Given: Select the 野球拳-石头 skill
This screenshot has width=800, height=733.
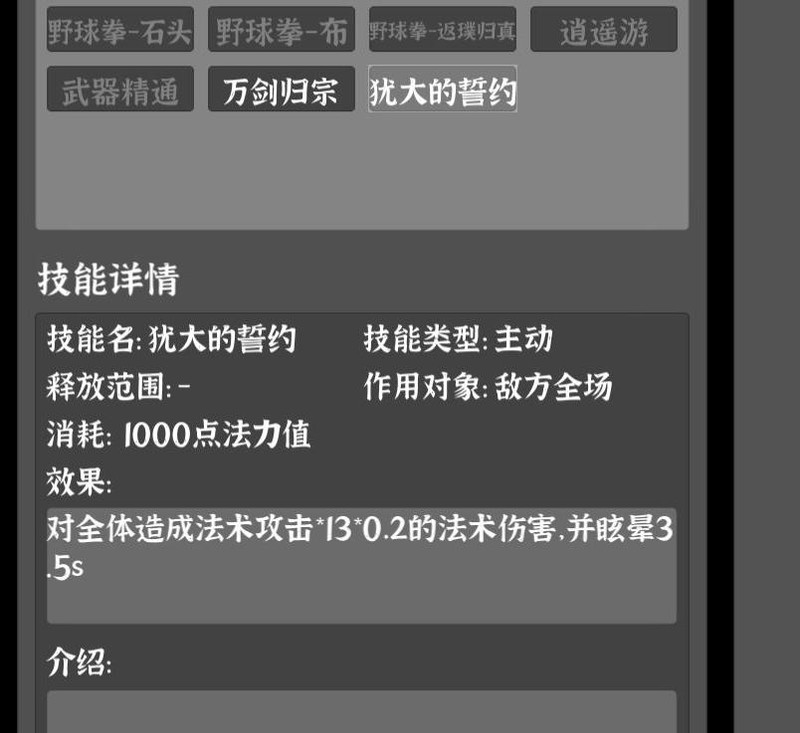Looking at the screenshot, I should (120, 30).
